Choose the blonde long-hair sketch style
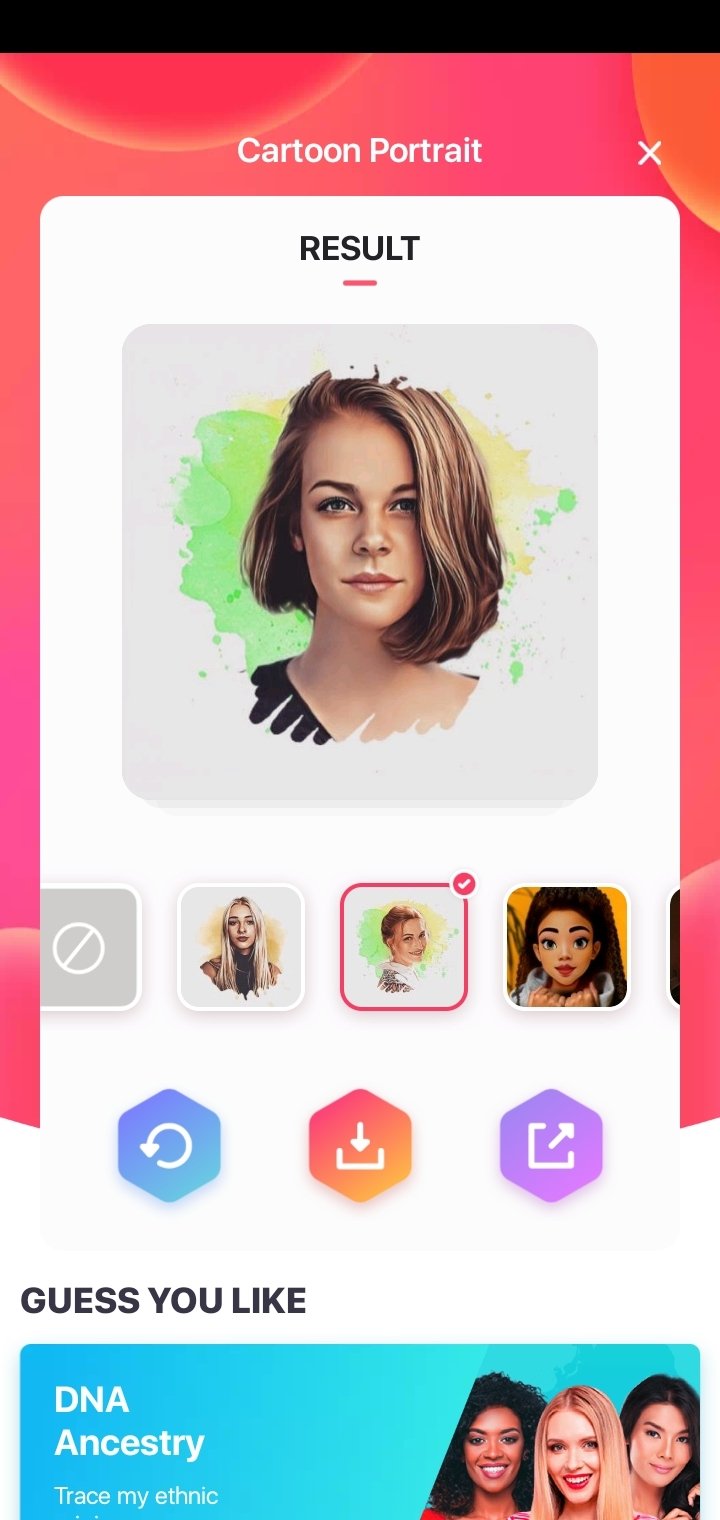Image resolution: width=720 pixels, height=1520 pixels. 241,947
